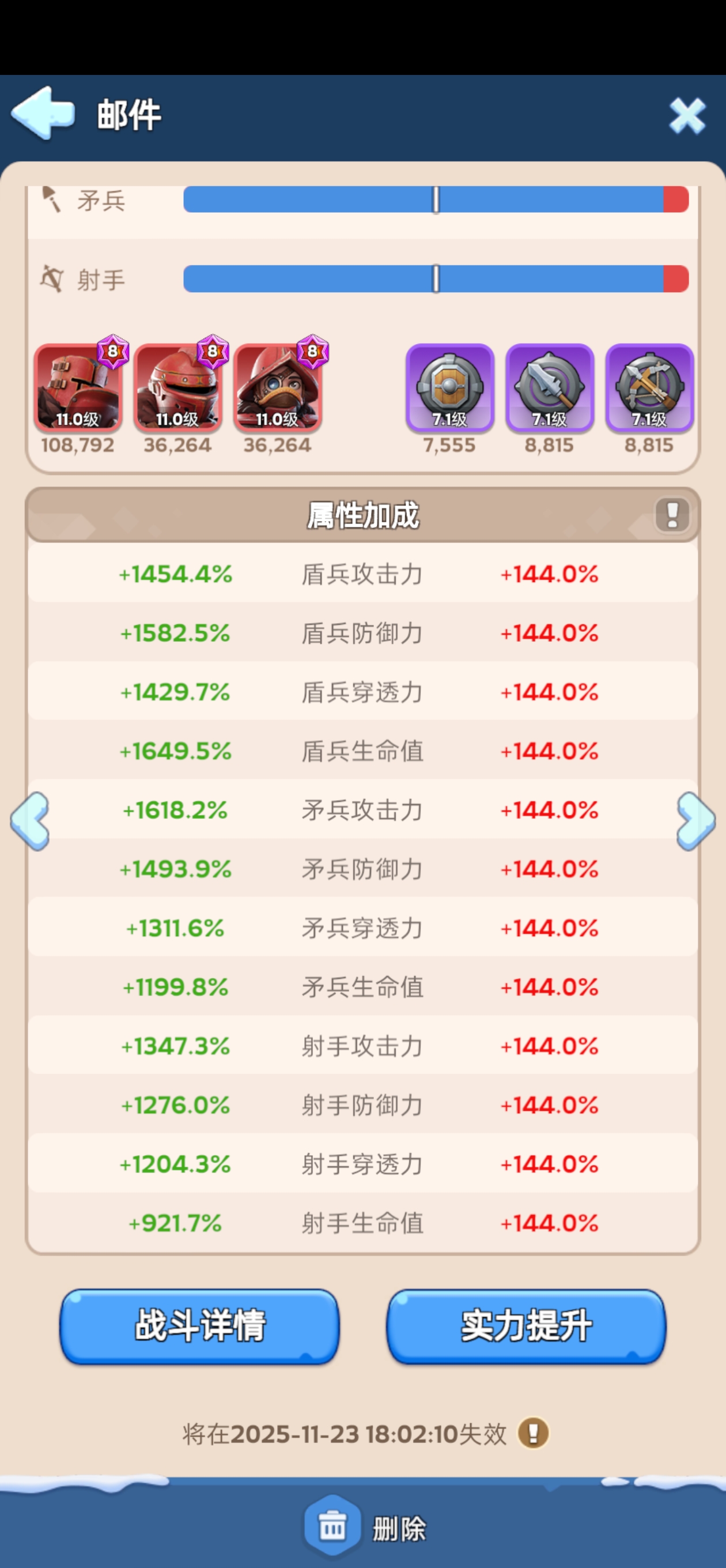Go back from the 邮件 screen
The height and width of the screenshot is (1568, 726).
[x=43, y=113]
